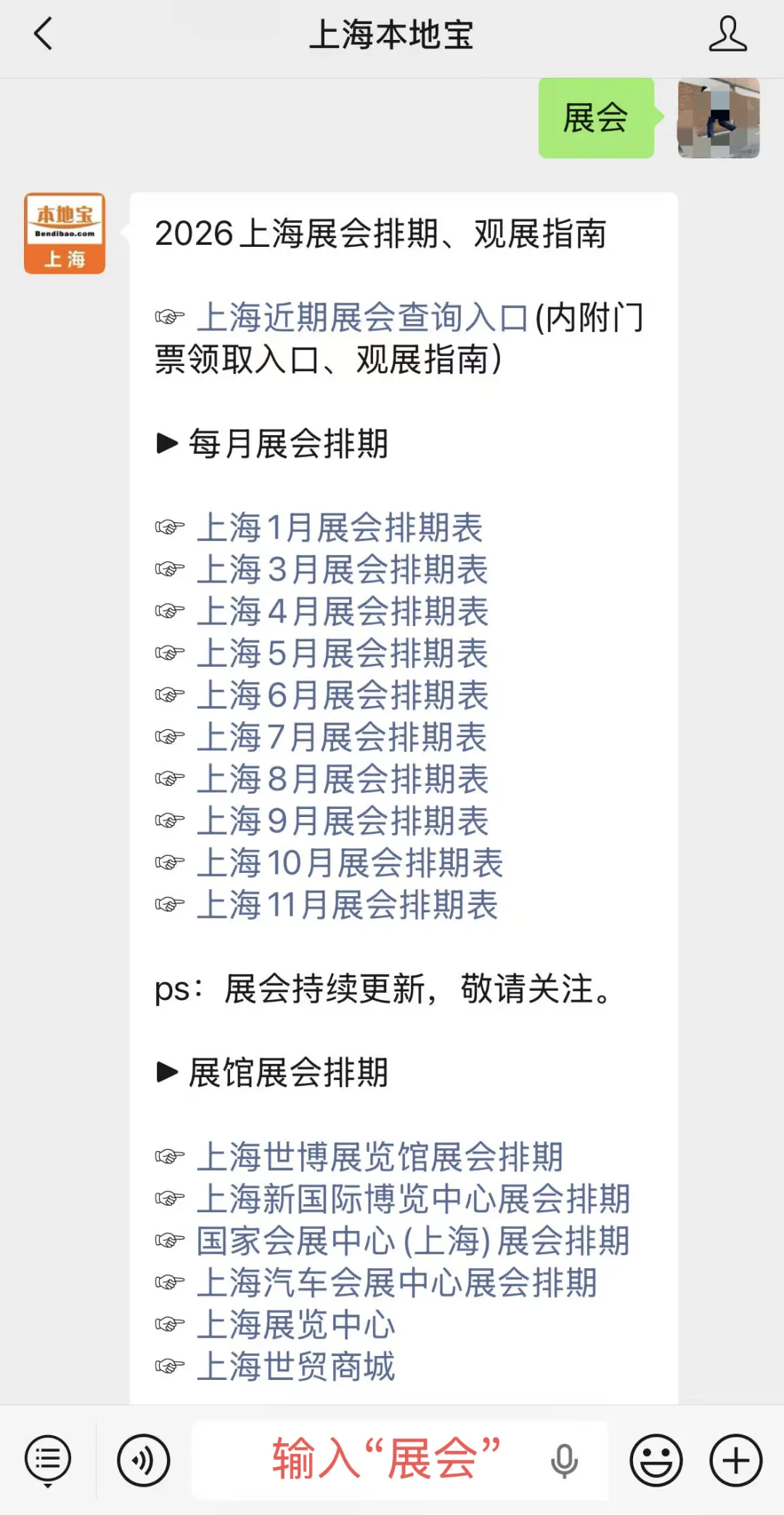Open 上海新国际博览中心展会排期

[414, 1198]
